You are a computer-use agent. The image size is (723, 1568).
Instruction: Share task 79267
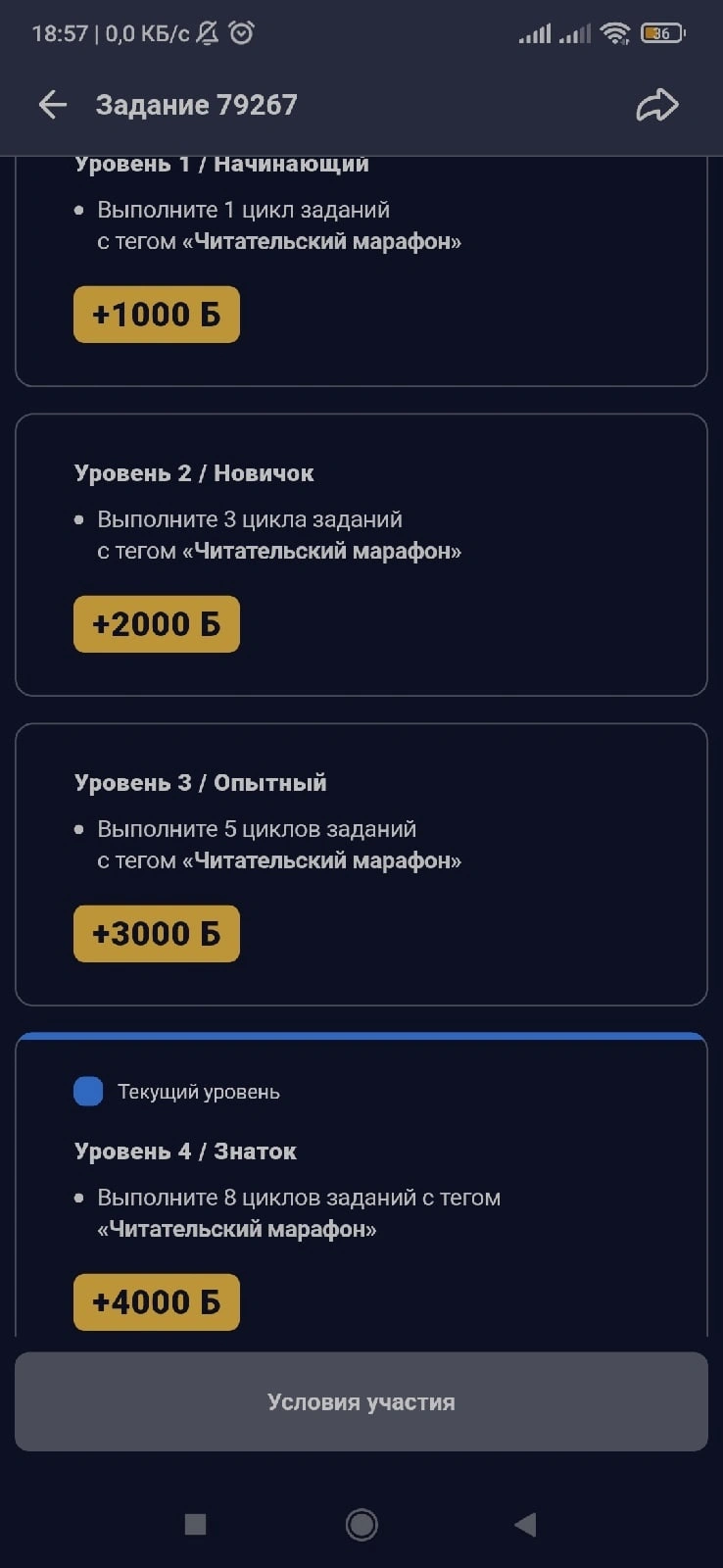coord(656,105)
